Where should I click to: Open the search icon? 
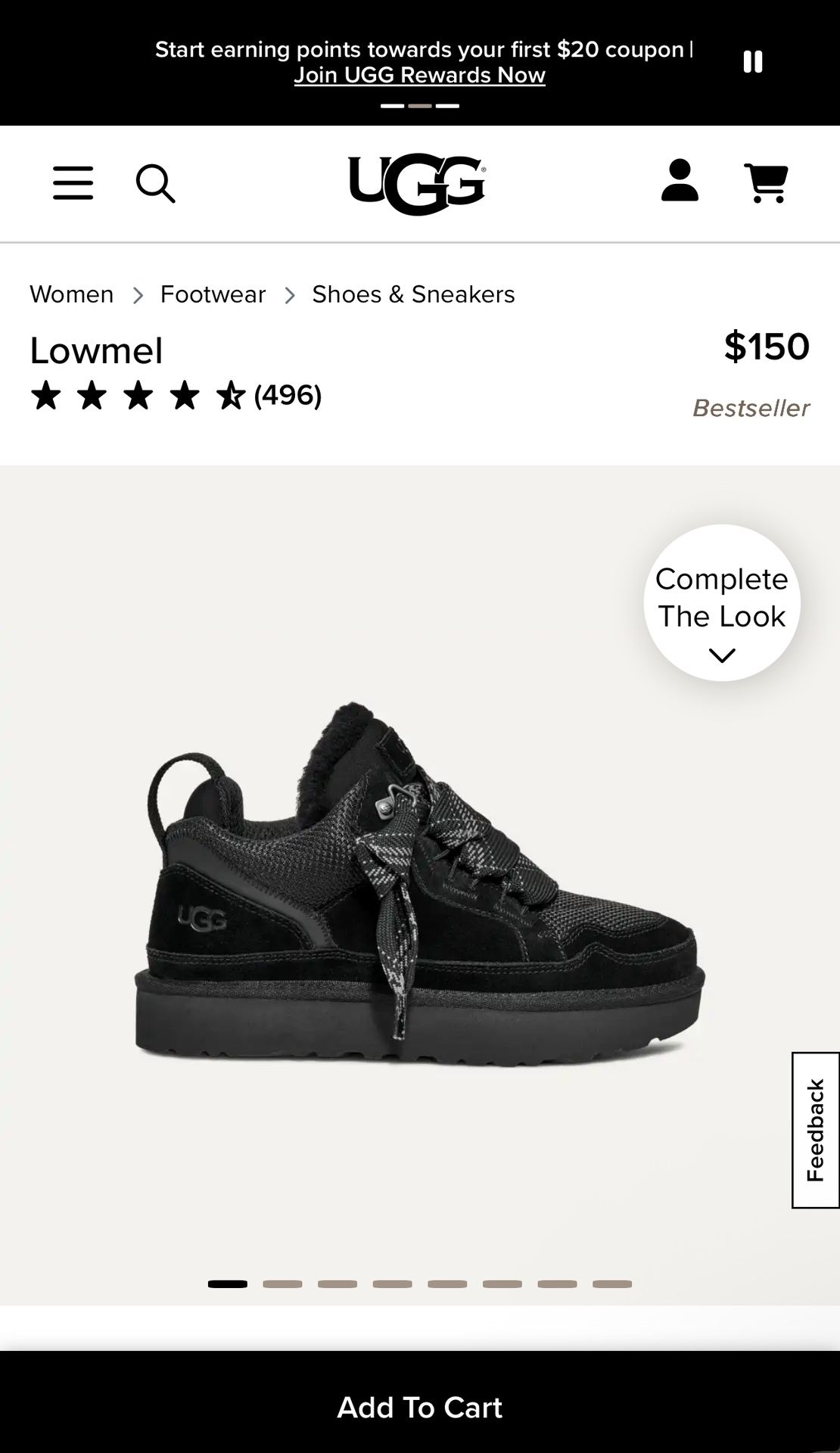[155, 184]
